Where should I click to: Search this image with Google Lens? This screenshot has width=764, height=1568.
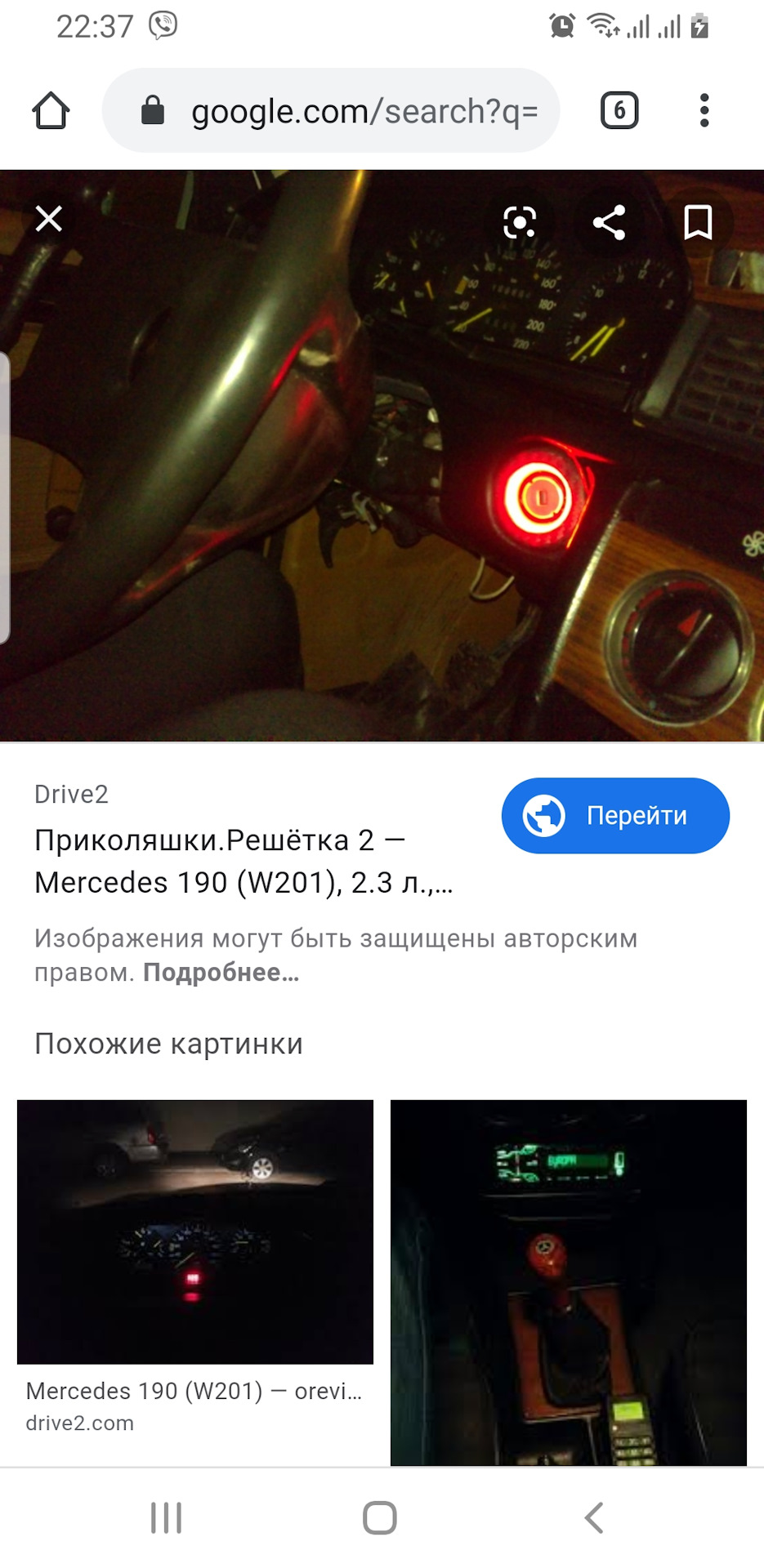(520, 222)
